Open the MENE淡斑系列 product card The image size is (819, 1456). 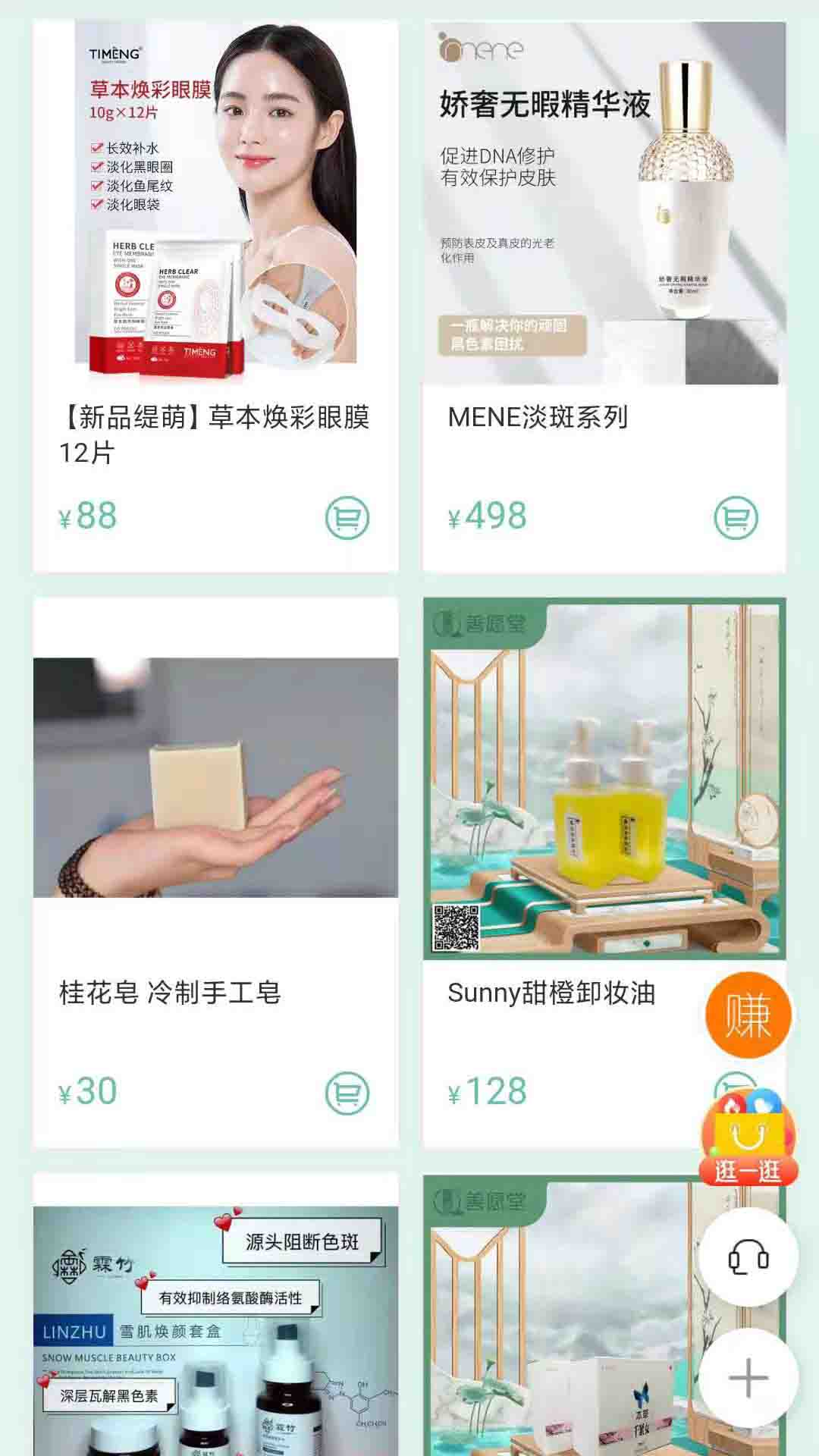(x=604, y=227)
